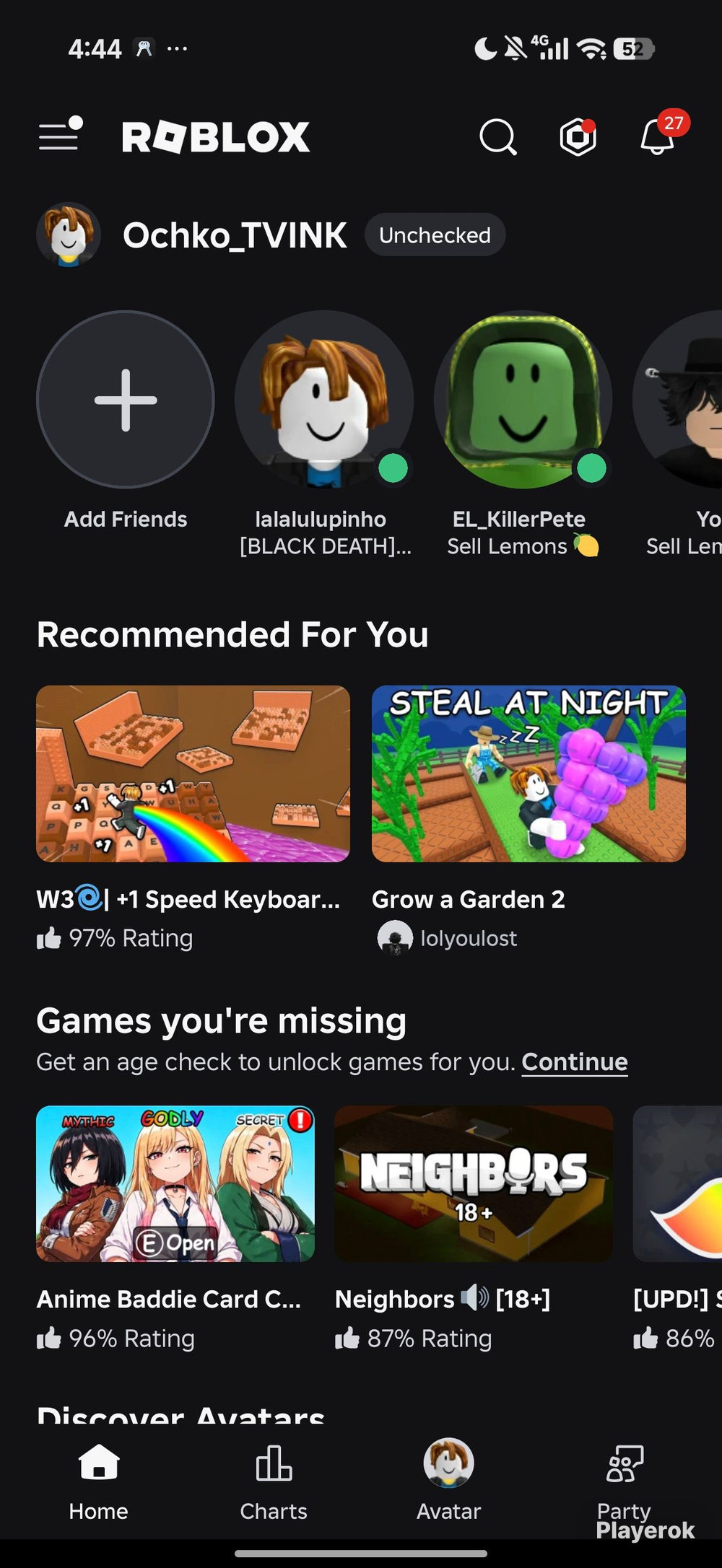
Task: Tap Add Friends circle
Action: click(126, 399)
